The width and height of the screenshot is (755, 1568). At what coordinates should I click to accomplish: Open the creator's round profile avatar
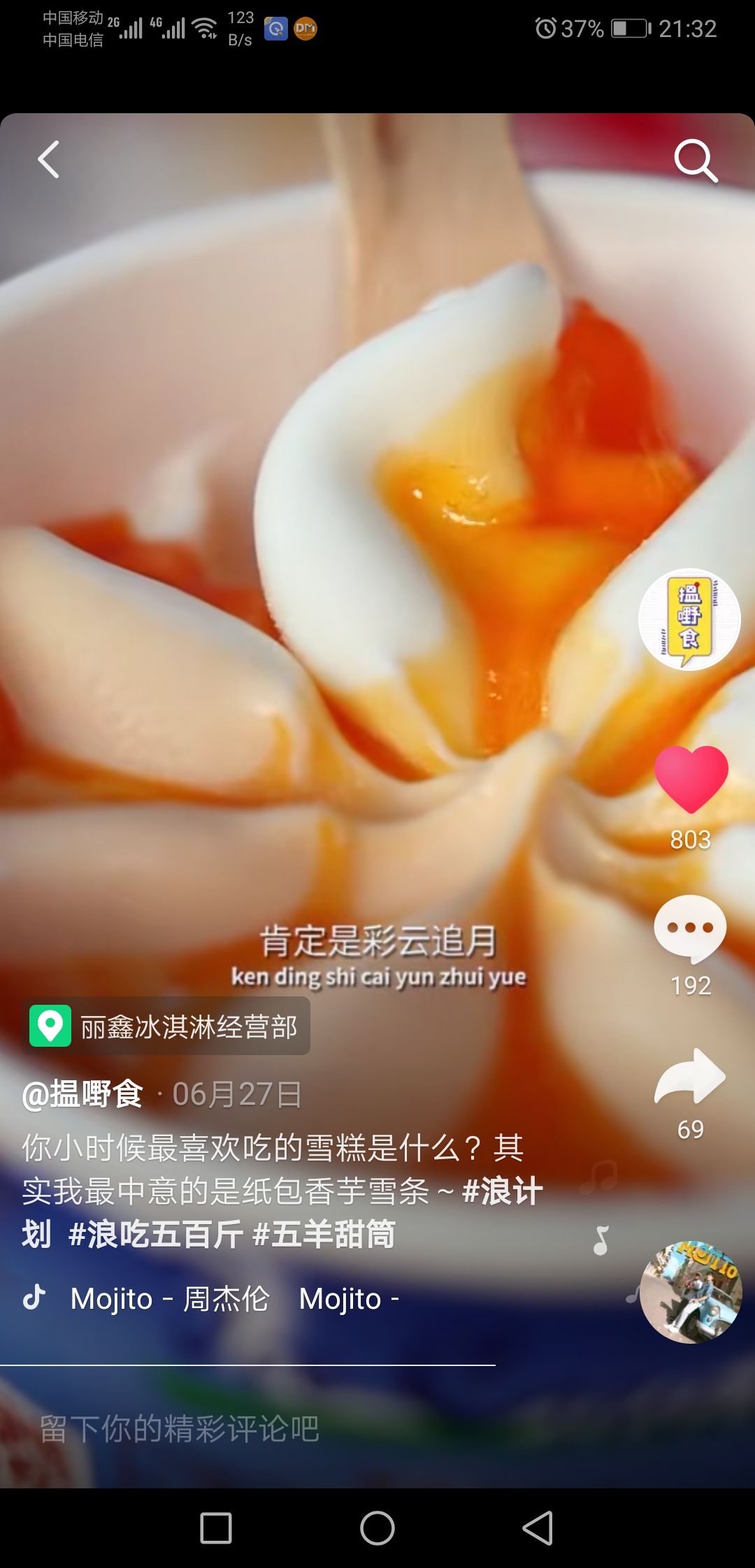689,619
